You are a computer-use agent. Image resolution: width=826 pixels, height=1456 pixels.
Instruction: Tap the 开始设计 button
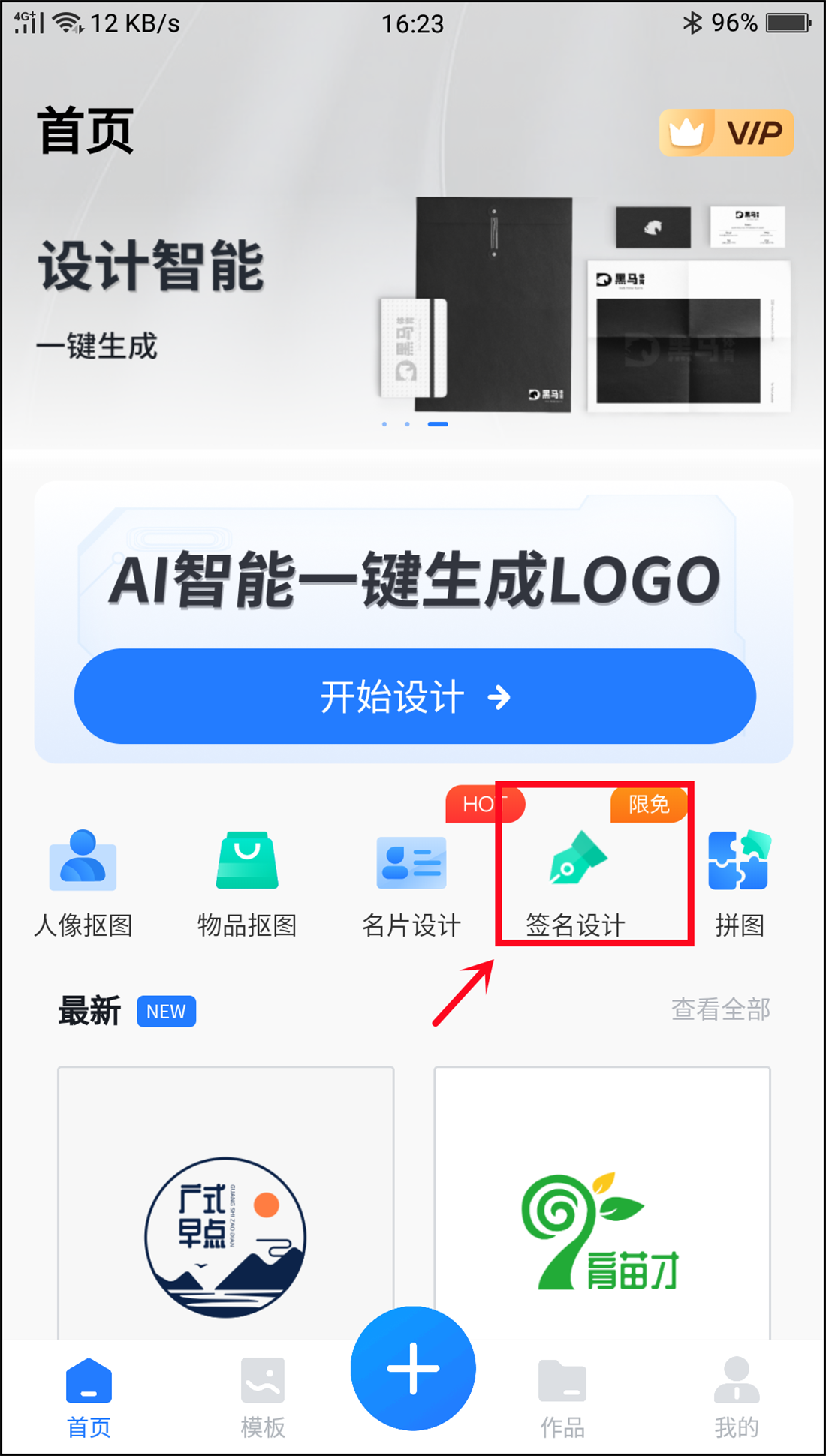point(415,696)
